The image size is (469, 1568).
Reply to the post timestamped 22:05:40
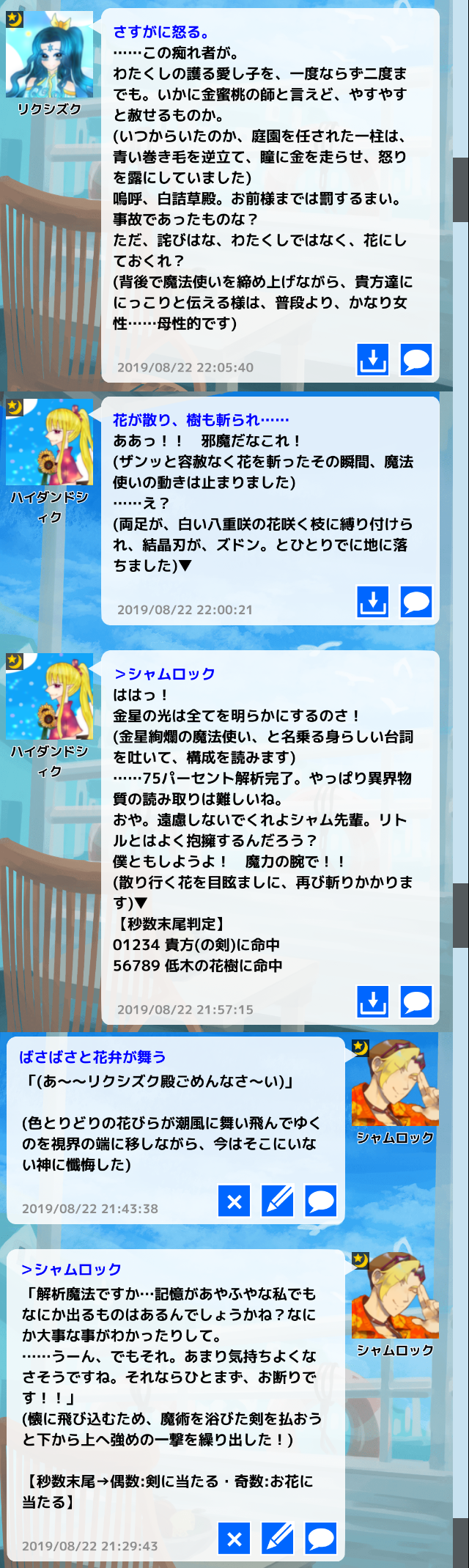point(416,359)
